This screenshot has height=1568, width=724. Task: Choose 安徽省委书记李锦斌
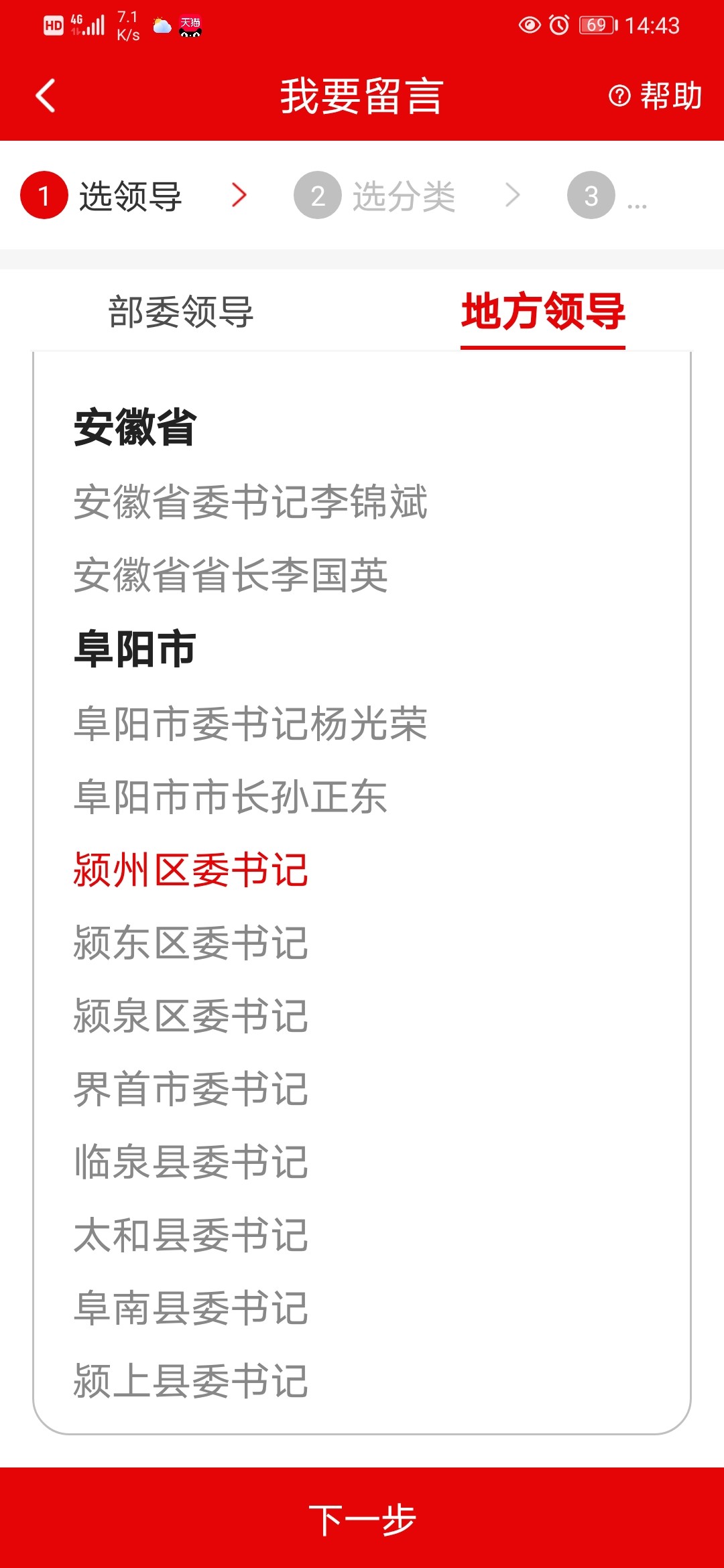(x=250, y=502)
